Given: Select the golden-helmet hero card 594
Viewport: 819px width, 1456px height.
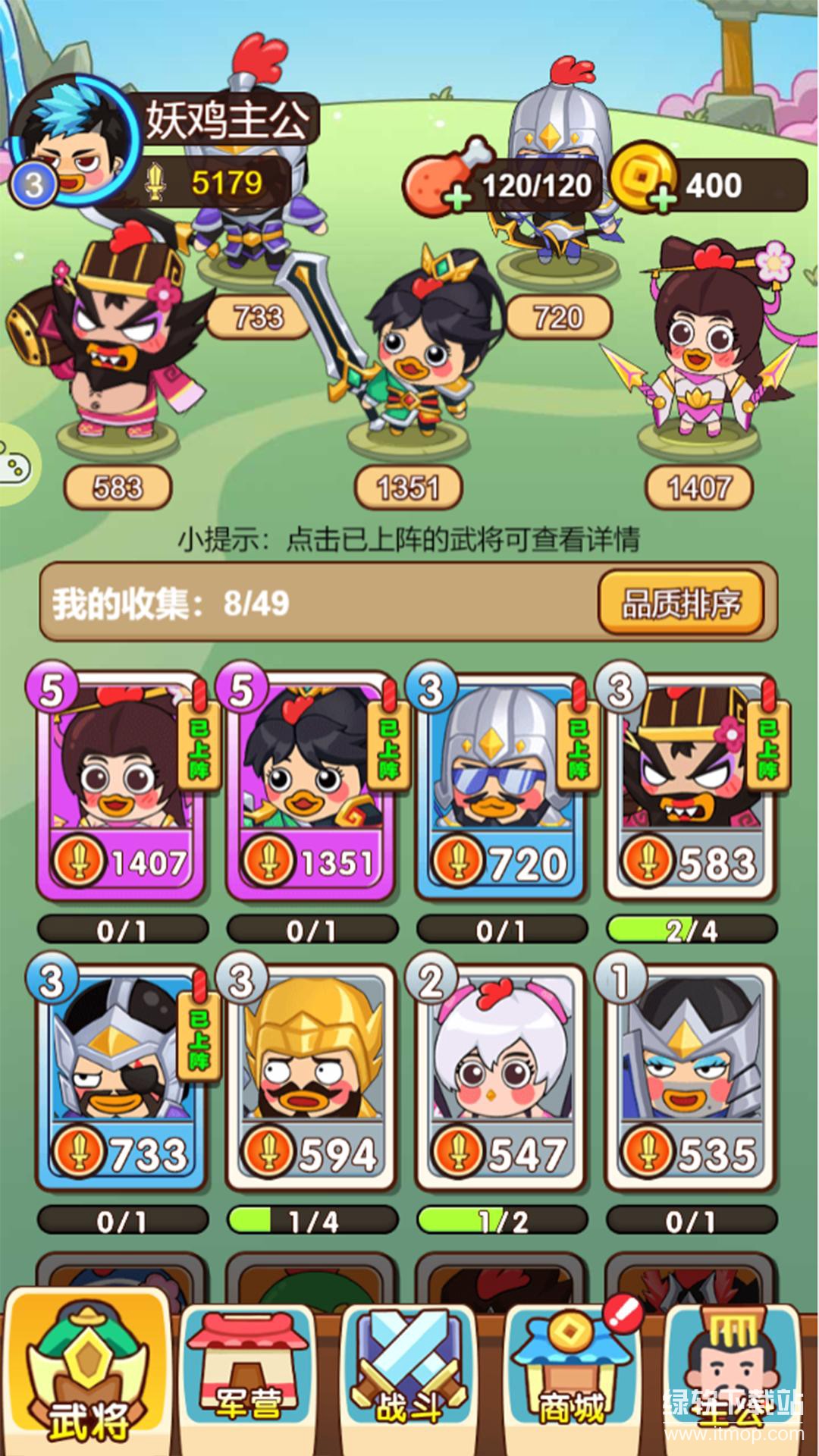Looking at the screenshot, I should pyautogui.click(x=311, y=1077).
